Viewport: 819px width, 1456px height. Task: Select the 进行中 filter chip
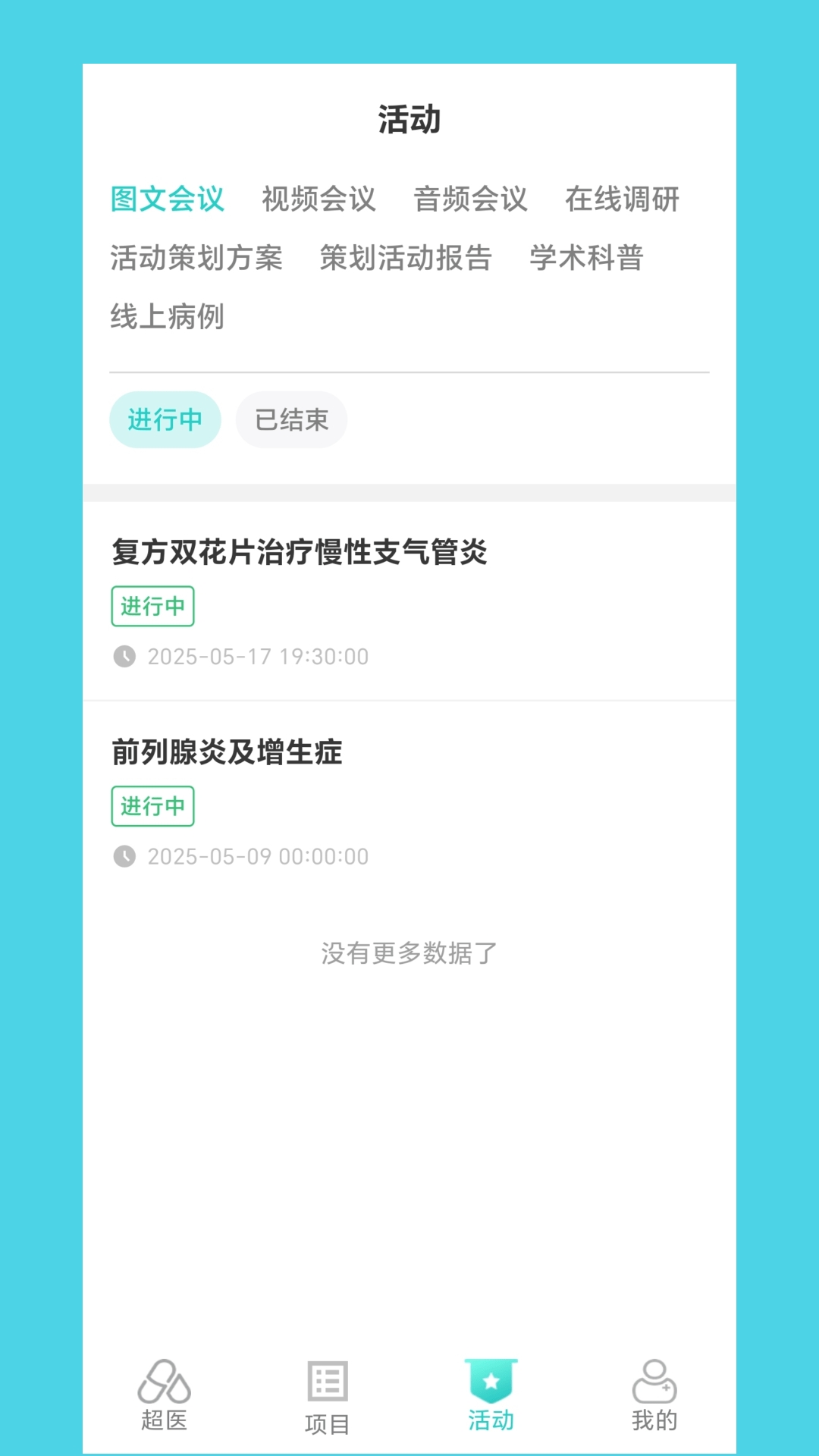tap(165, 419)
